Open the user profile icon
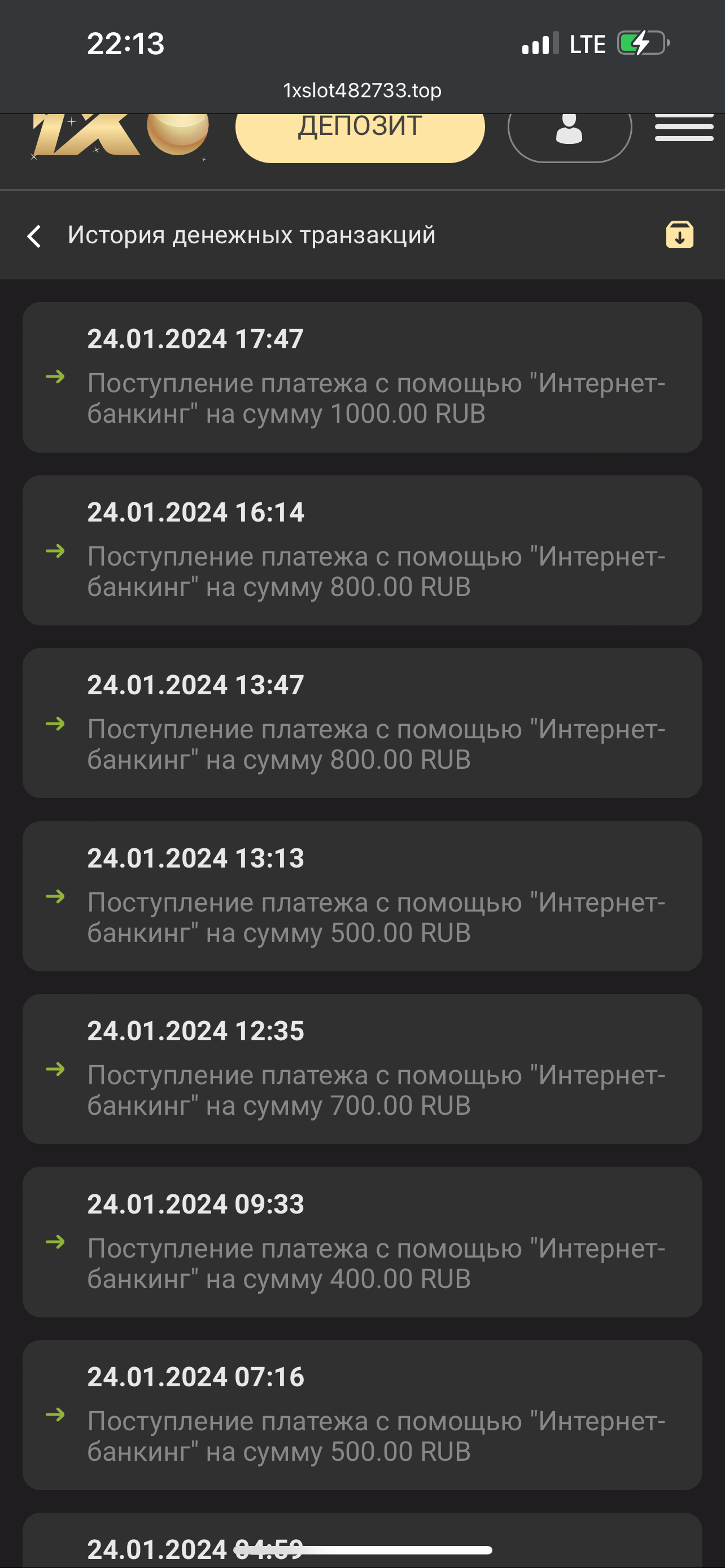Screen dimensions: 725x1568 (569, 134)
